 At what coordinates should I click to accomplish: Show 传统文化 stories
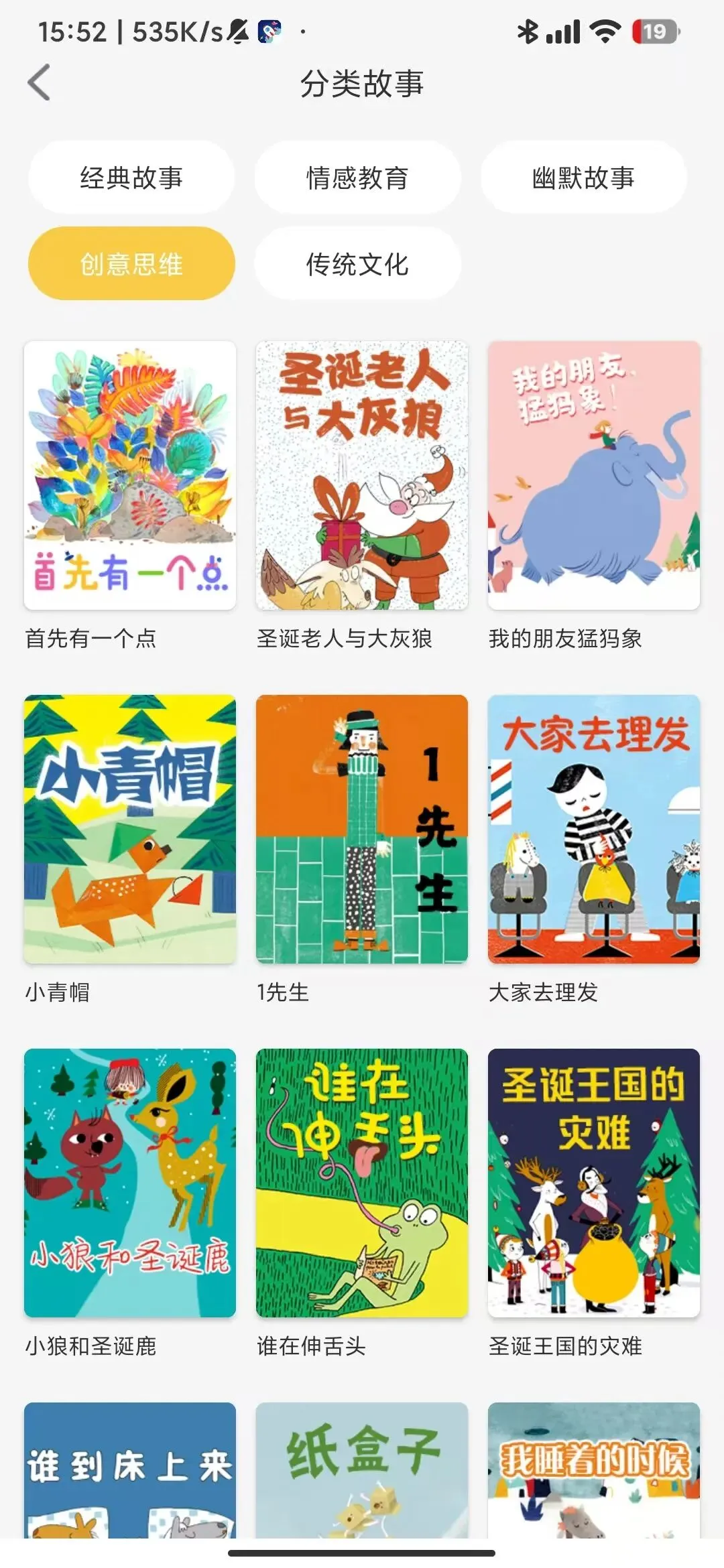[x=357, y=263]
